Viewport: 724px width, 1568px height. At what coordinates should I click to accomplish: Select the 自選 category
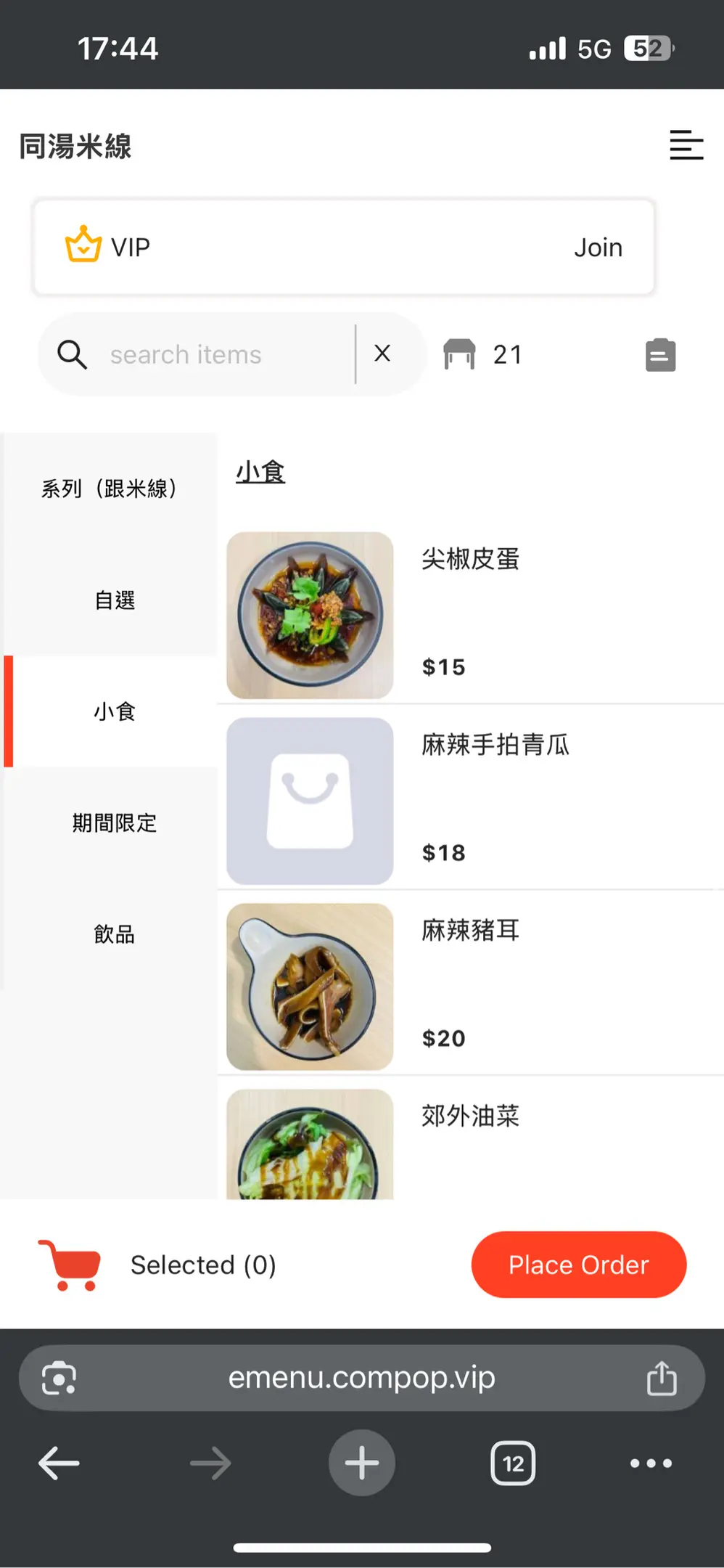tap(114, 600)
